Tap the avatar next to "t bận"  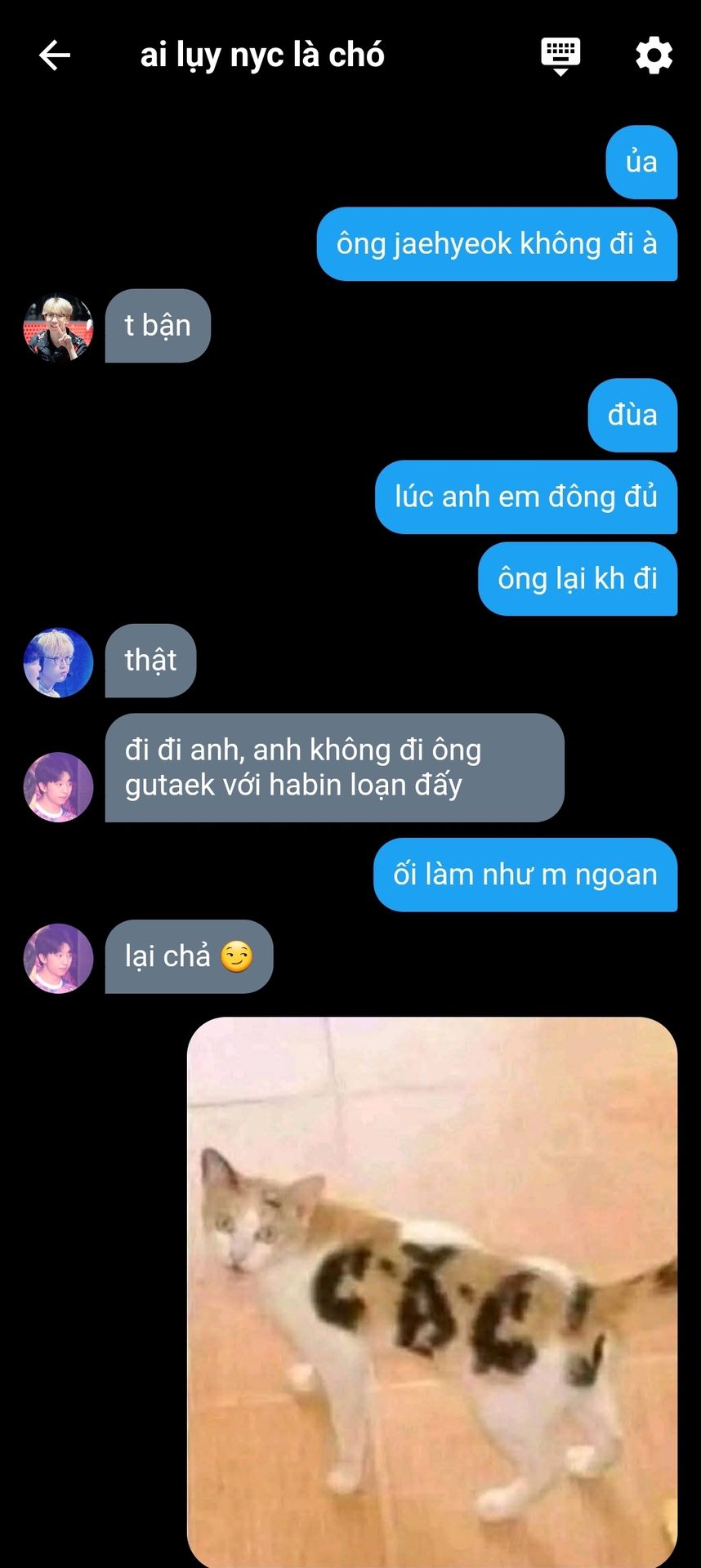point(58,327)
